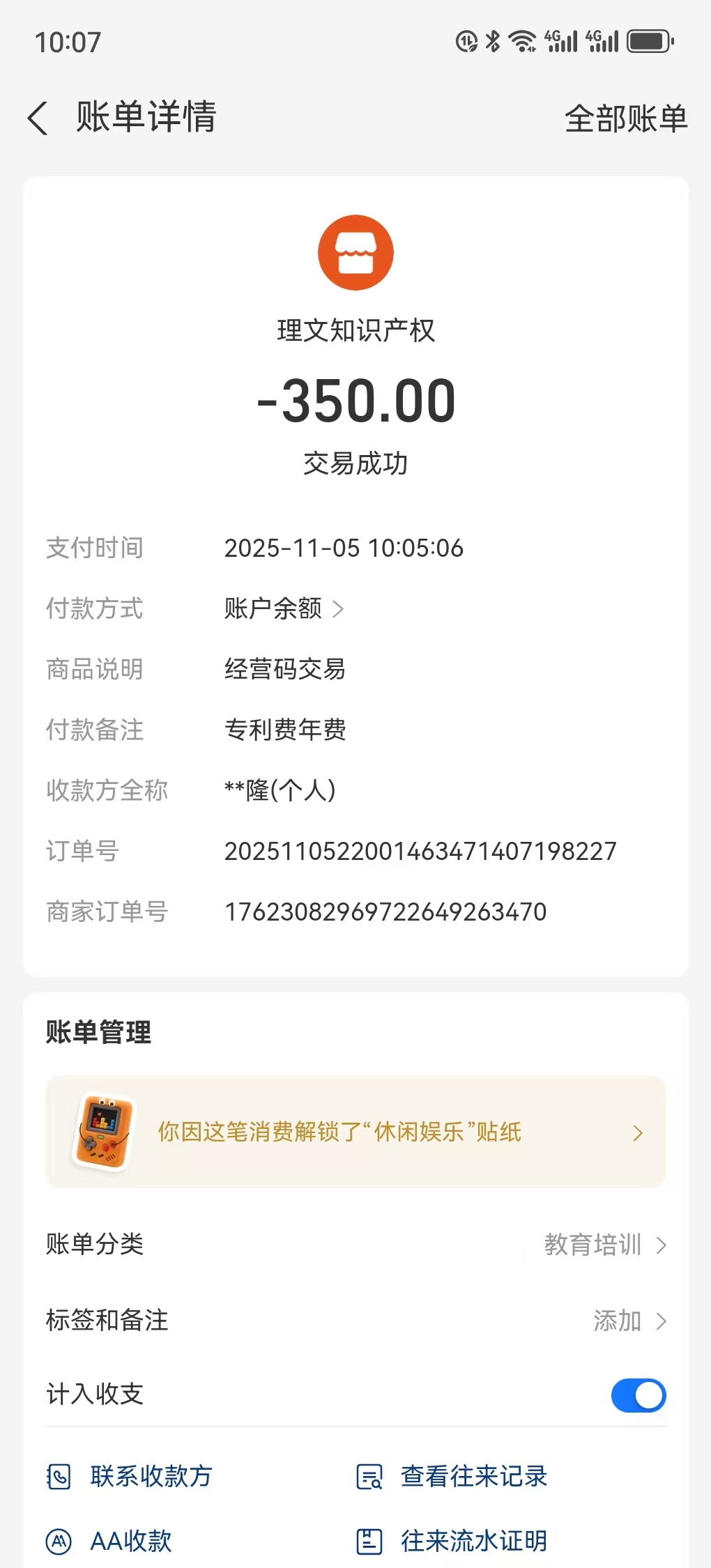Open 账户余额 payment method details
This screenshot has height=1568, width=711.
point(284,608)
